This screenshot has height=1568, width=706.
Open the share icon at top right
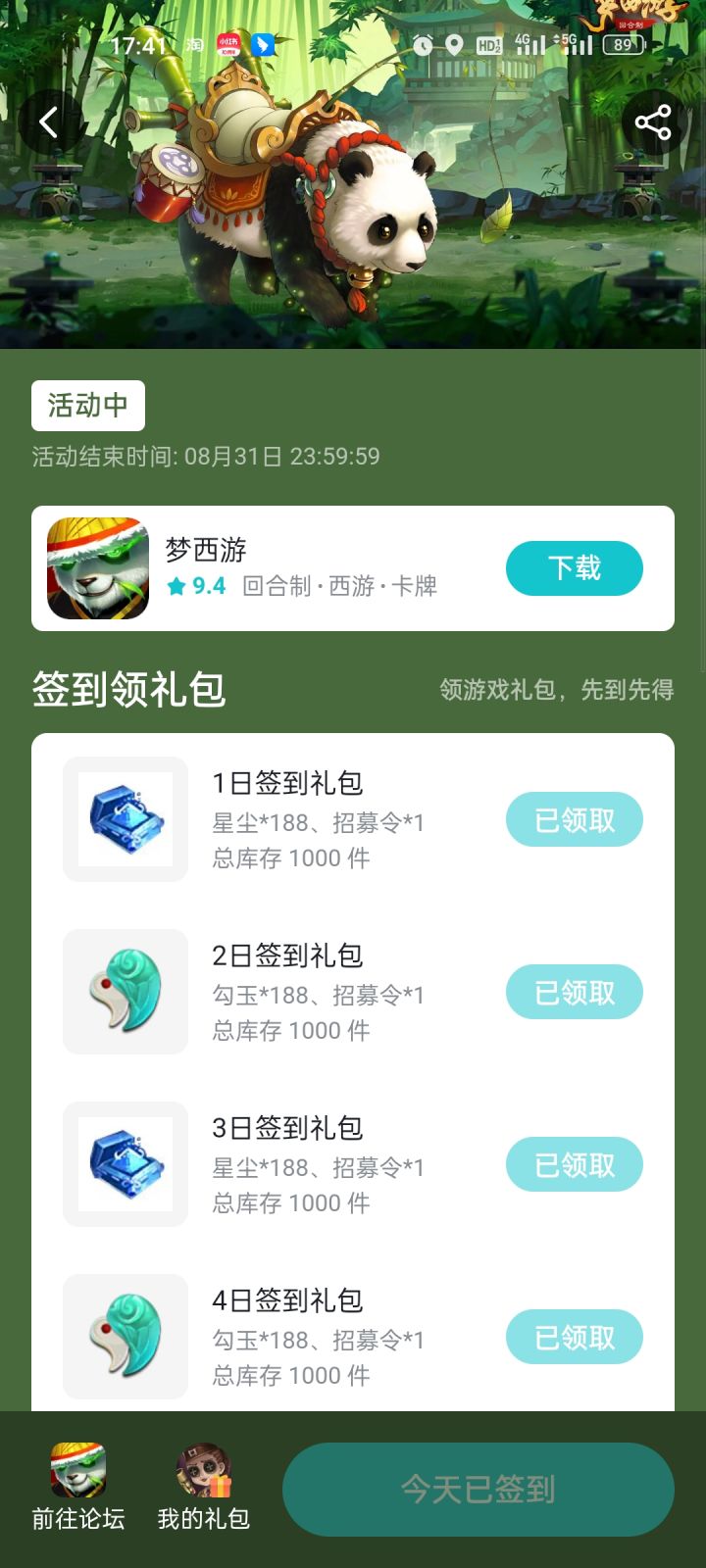click(652, 122)
